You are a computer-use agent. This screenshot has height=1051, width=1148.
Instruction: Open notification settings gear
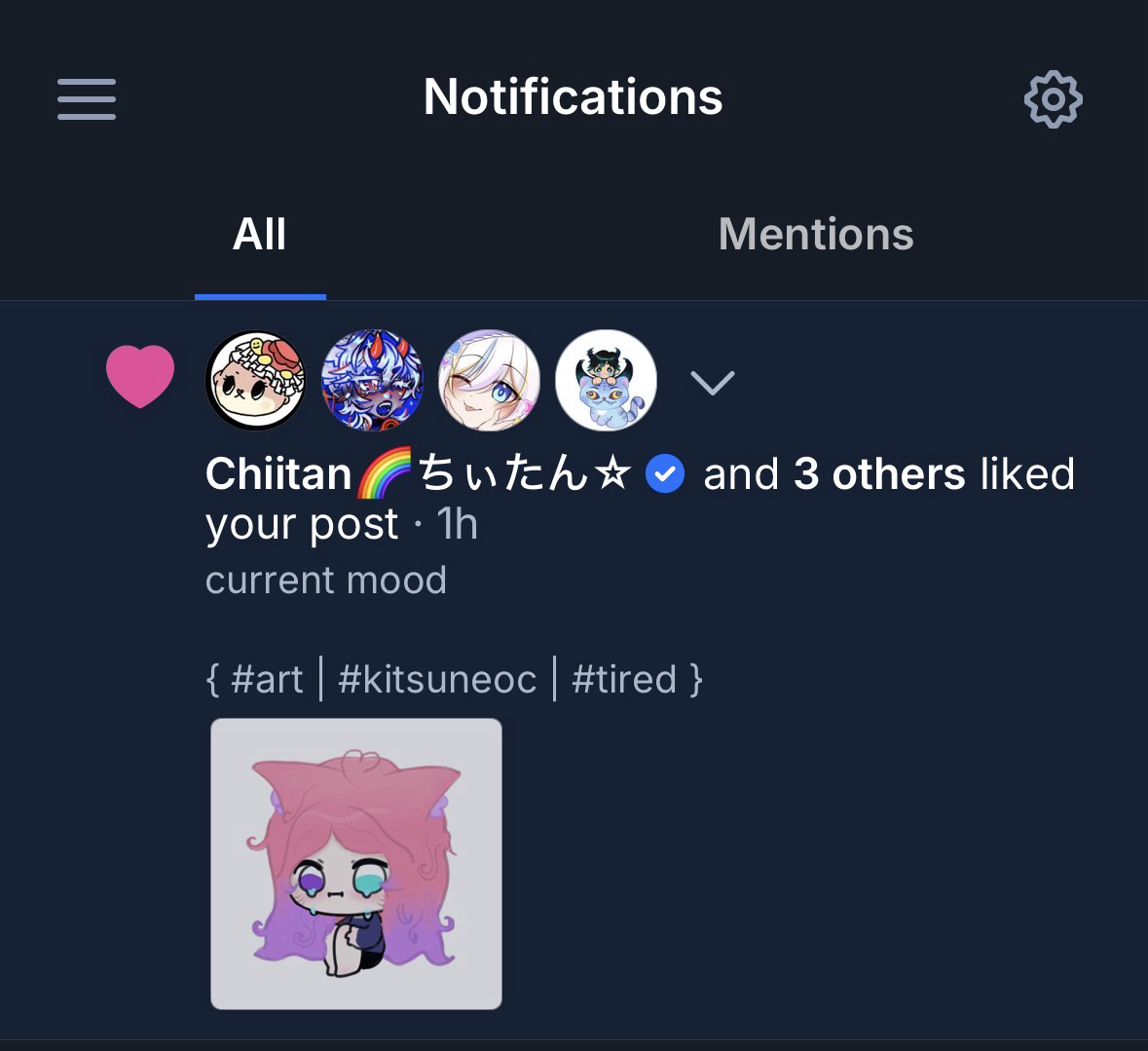pos(1053,99)
